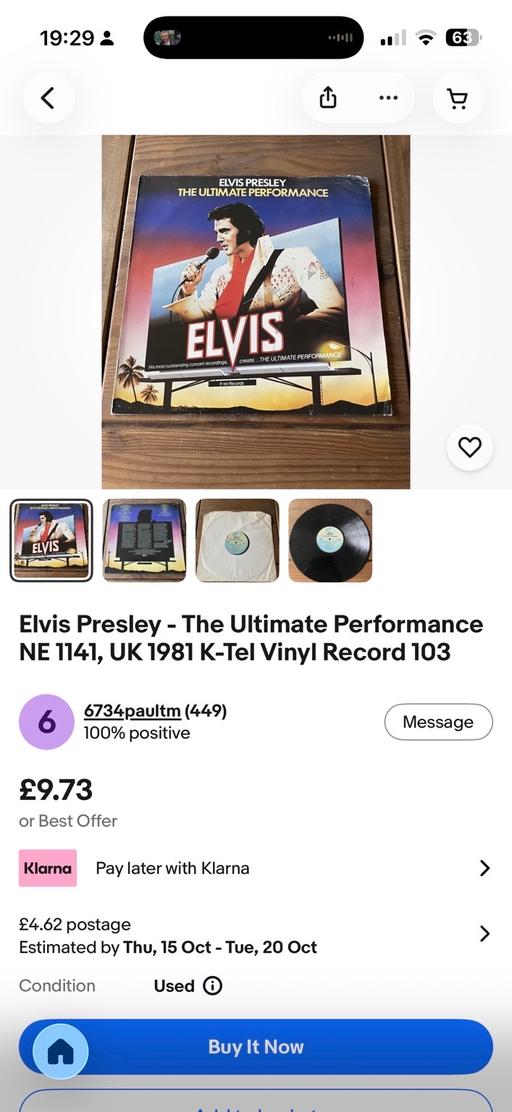The width and height of the screenshot is (512, 1112).
Task: Share this Elvis record listing
Action: (328, 98)
